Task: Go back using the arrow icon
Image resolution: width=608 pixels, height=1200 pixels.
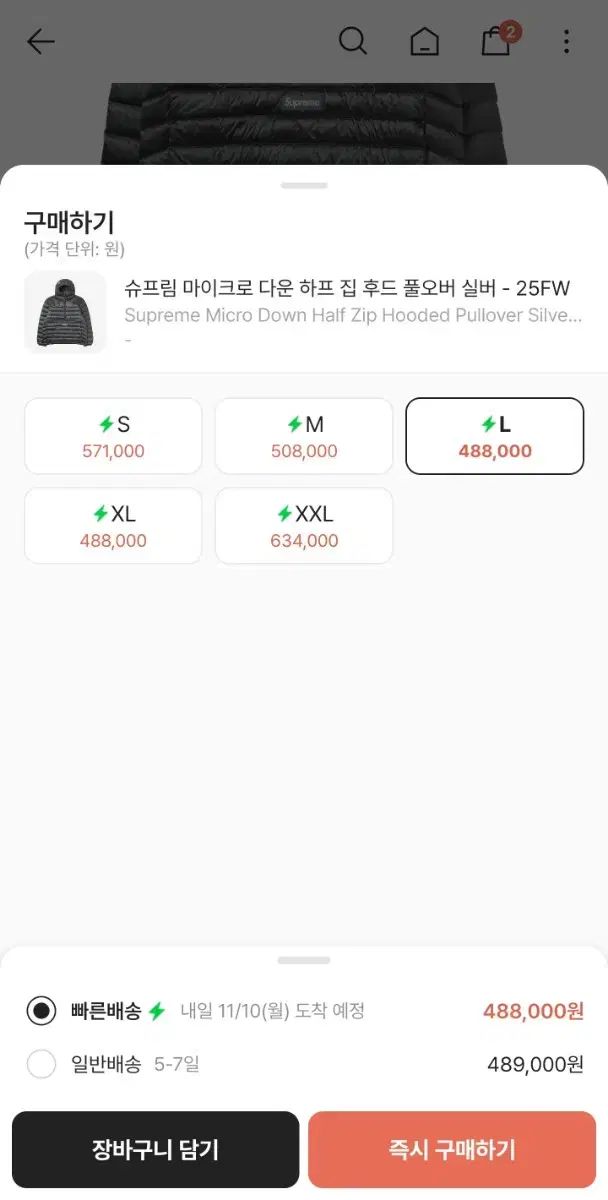Action: (x=41, y=41)
